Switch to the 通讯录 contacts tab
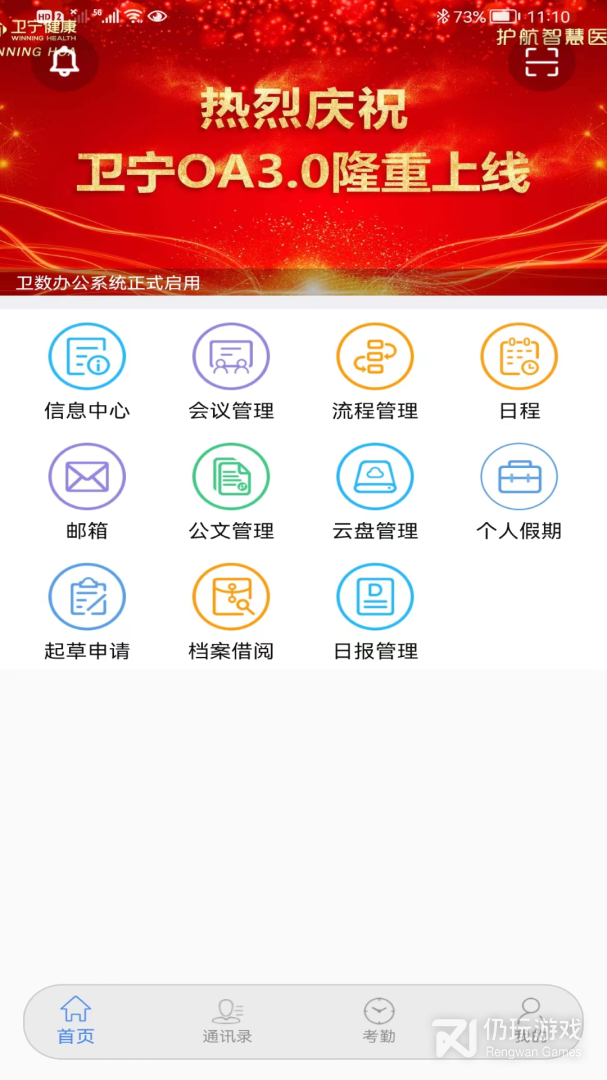Screen dimensions: 607x1080 228,1021
